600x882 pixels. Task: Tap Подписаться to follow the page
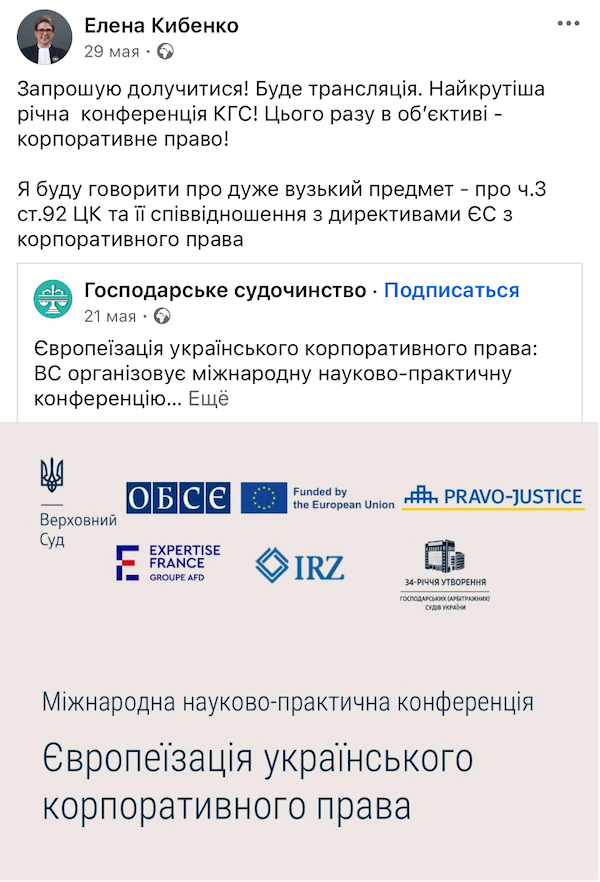(x=451, y=290)
